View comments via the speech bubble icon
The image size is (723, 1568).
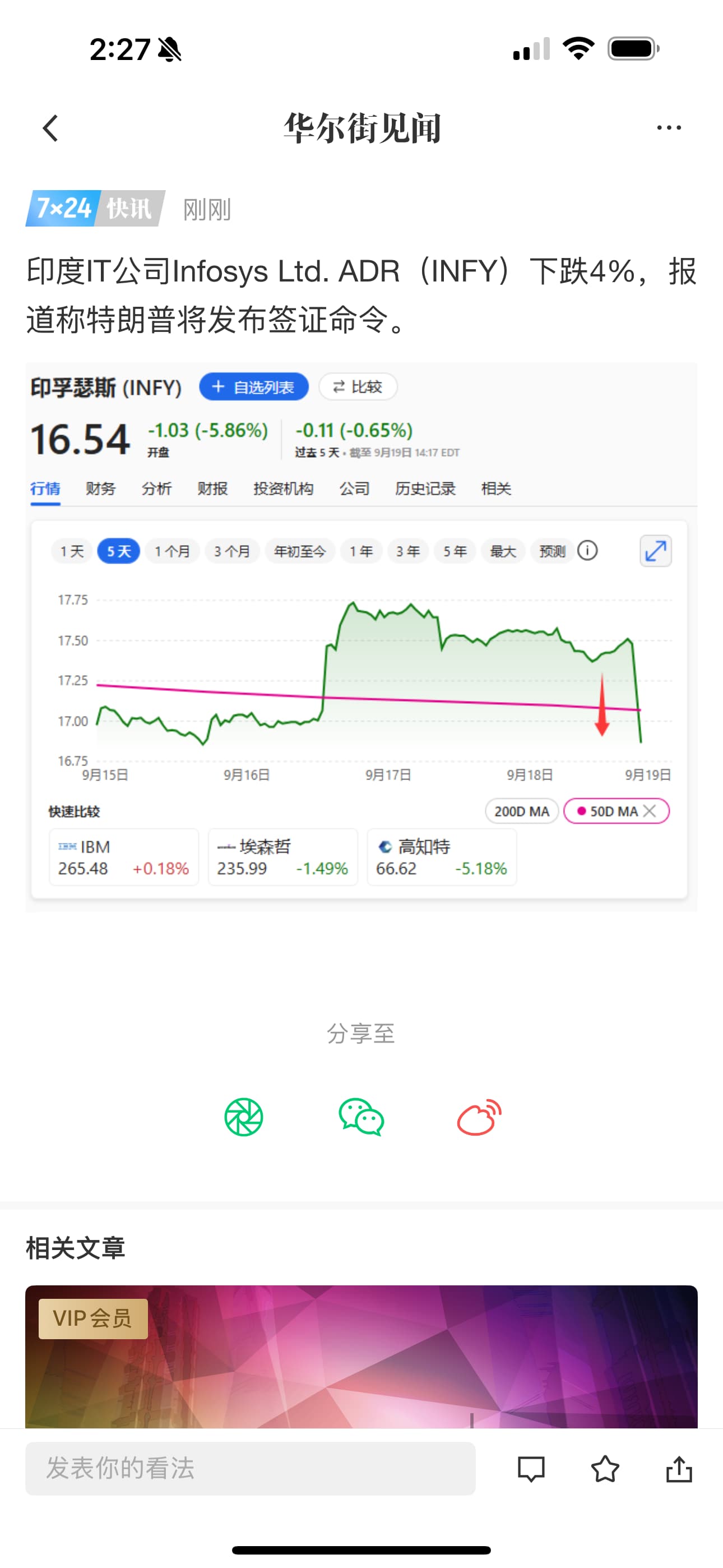[x=531, y=1469]
